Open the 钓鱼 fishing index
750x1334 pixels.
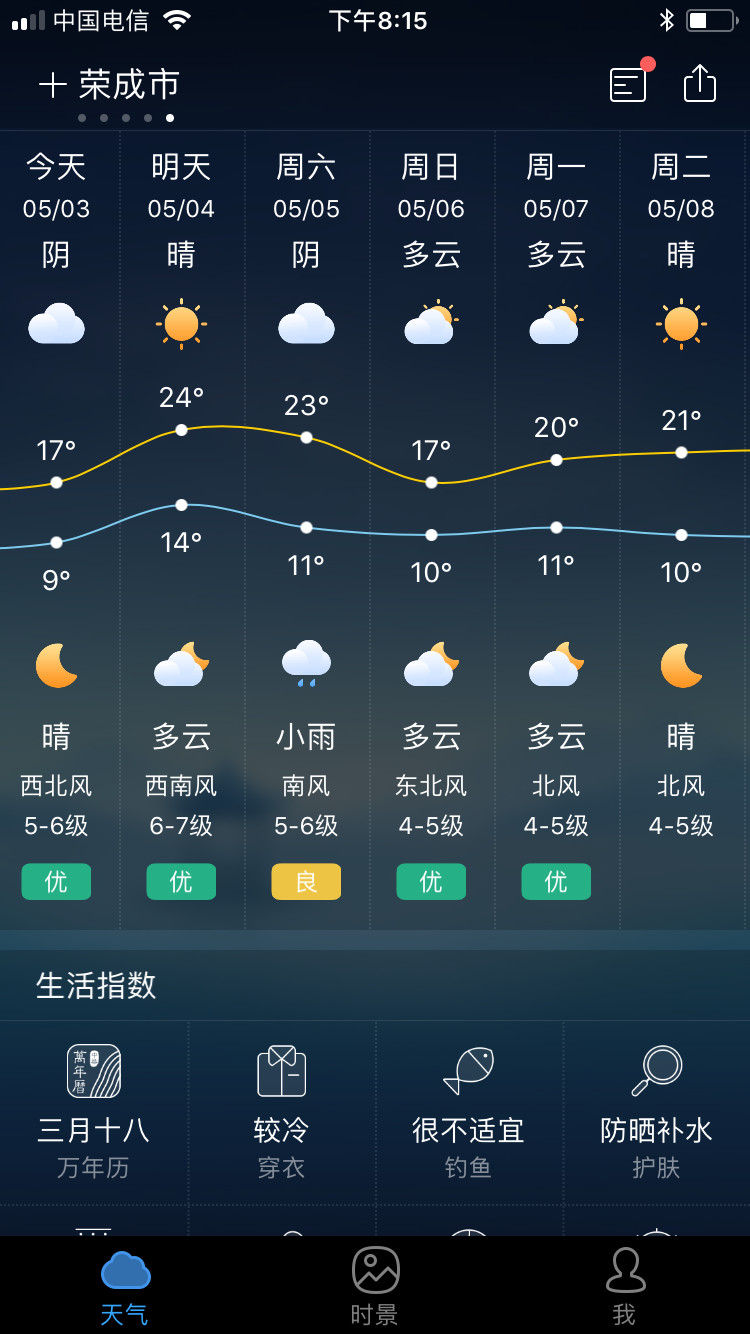point(468,1110)
